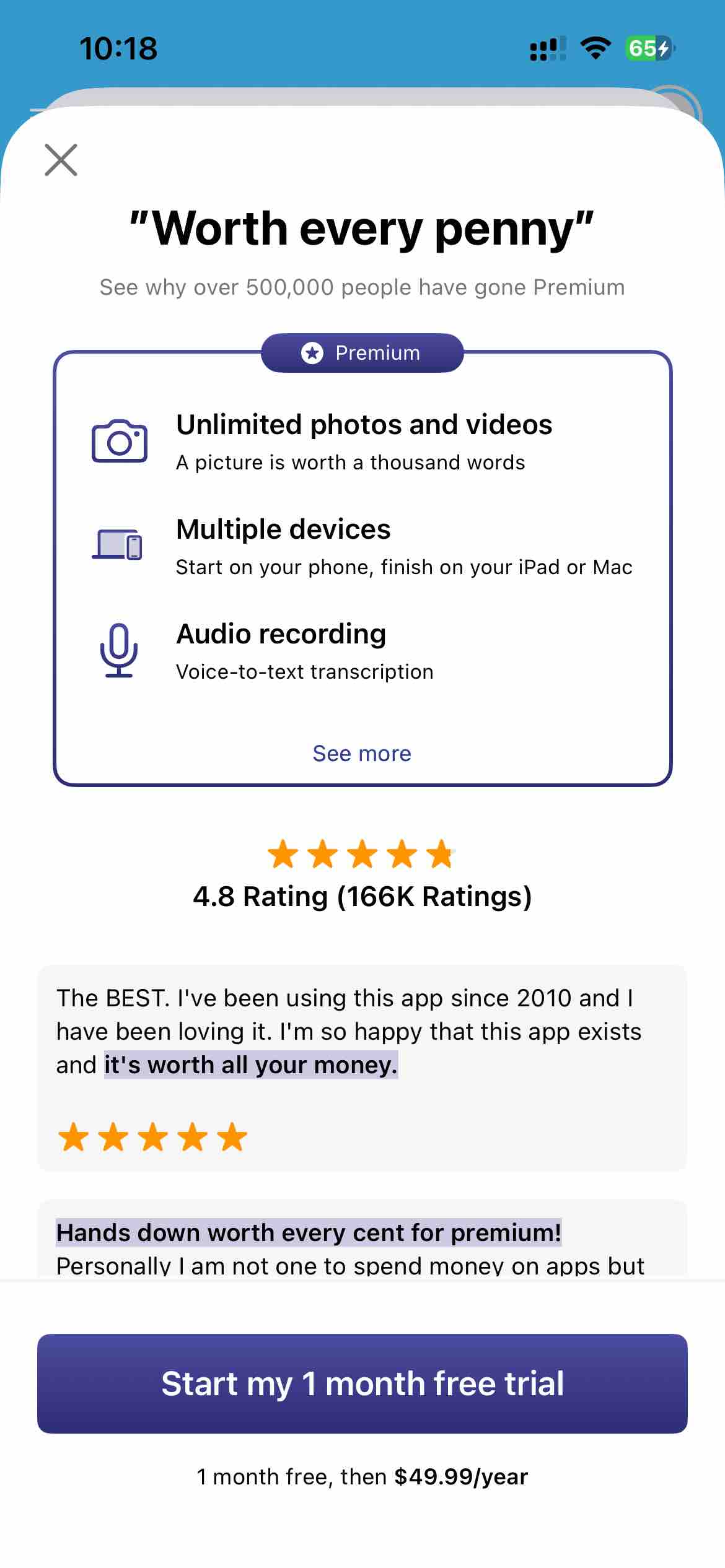Start my 1 month free trial
Image resolution: width=725 pixels, height=1568 pixels.
362,1383
